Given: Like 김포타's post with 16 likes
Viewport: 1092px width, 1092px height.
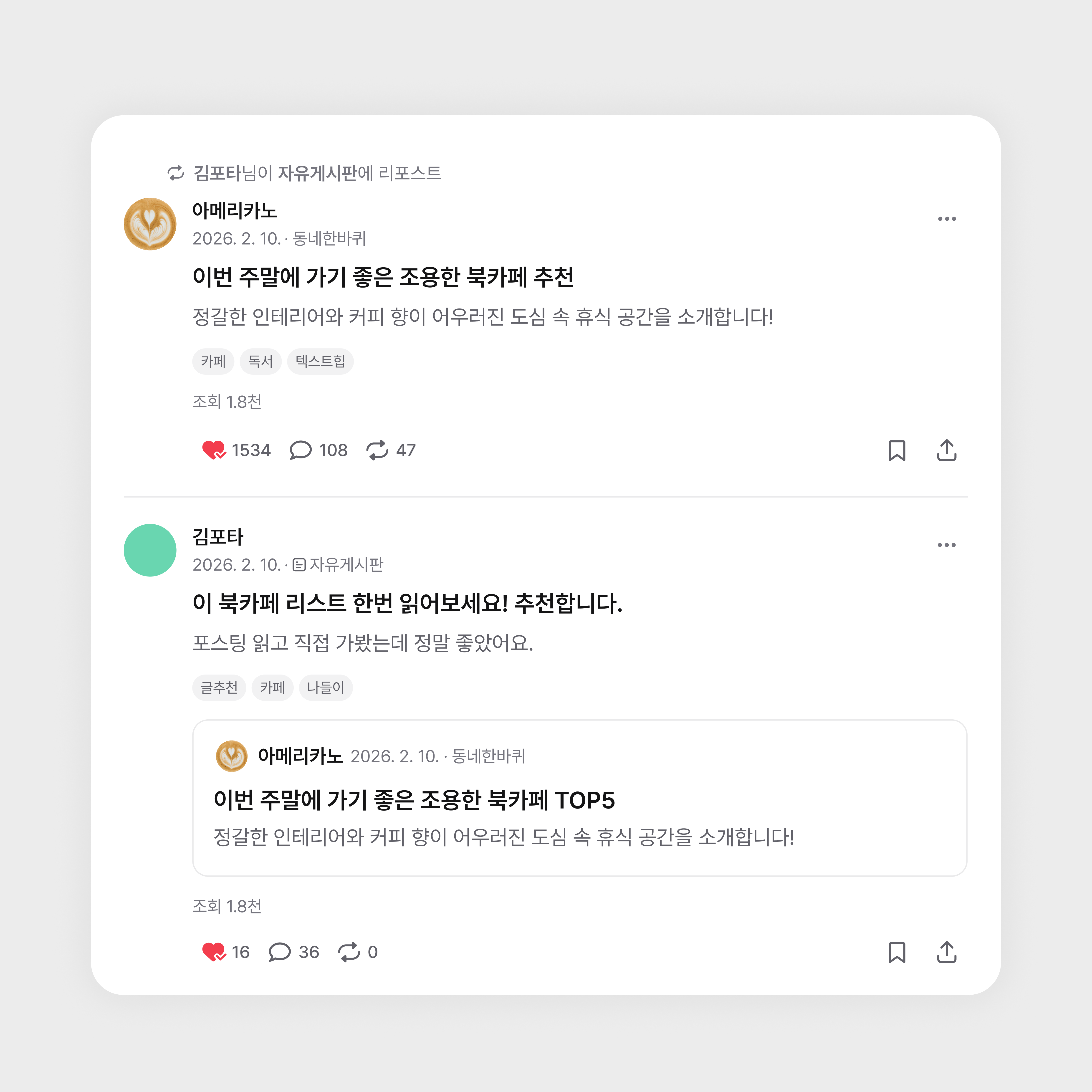Looking at the screenshot, I should [214, 952].
